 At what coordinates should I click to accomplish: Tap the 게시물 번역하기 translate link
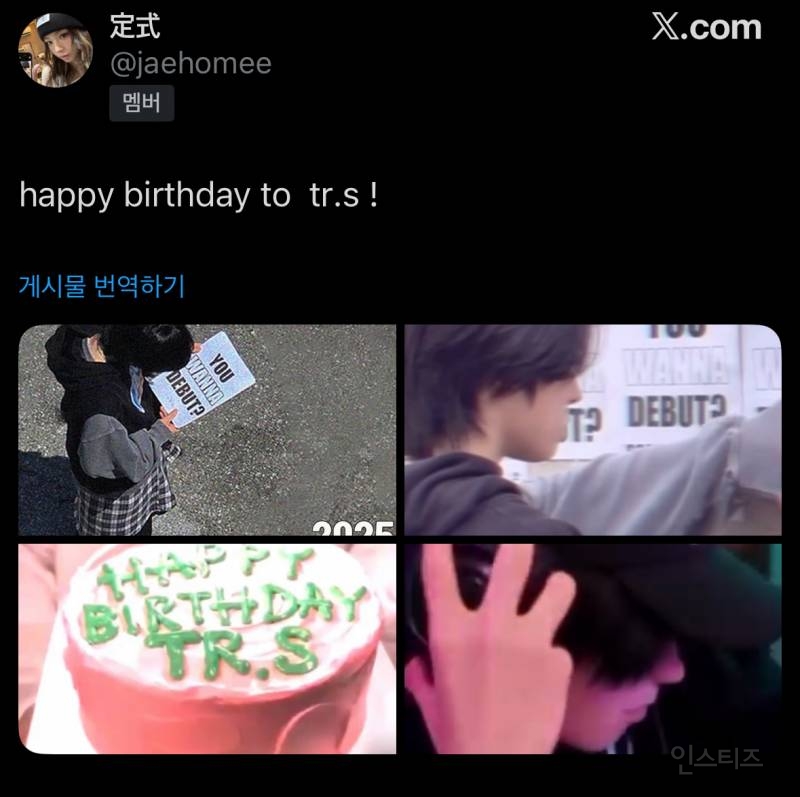102,286
